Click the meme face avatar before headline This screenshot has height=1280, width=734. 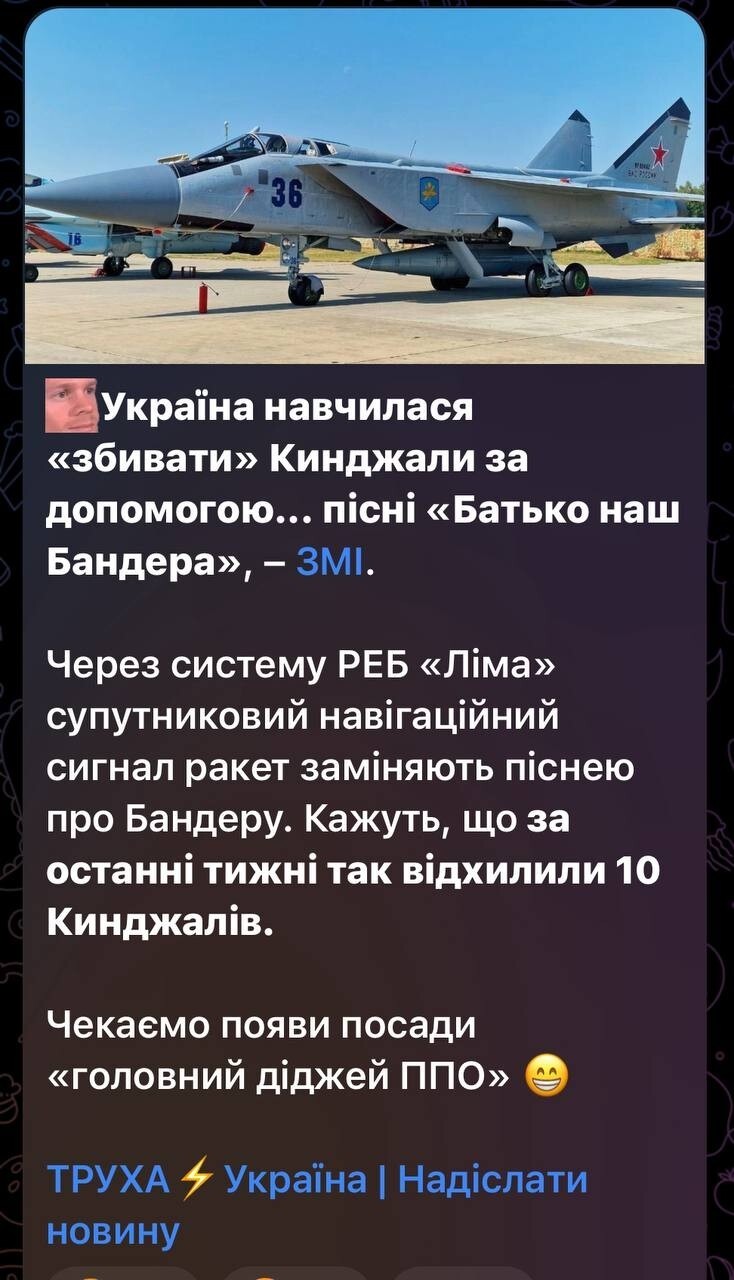(x=64, y=405)
